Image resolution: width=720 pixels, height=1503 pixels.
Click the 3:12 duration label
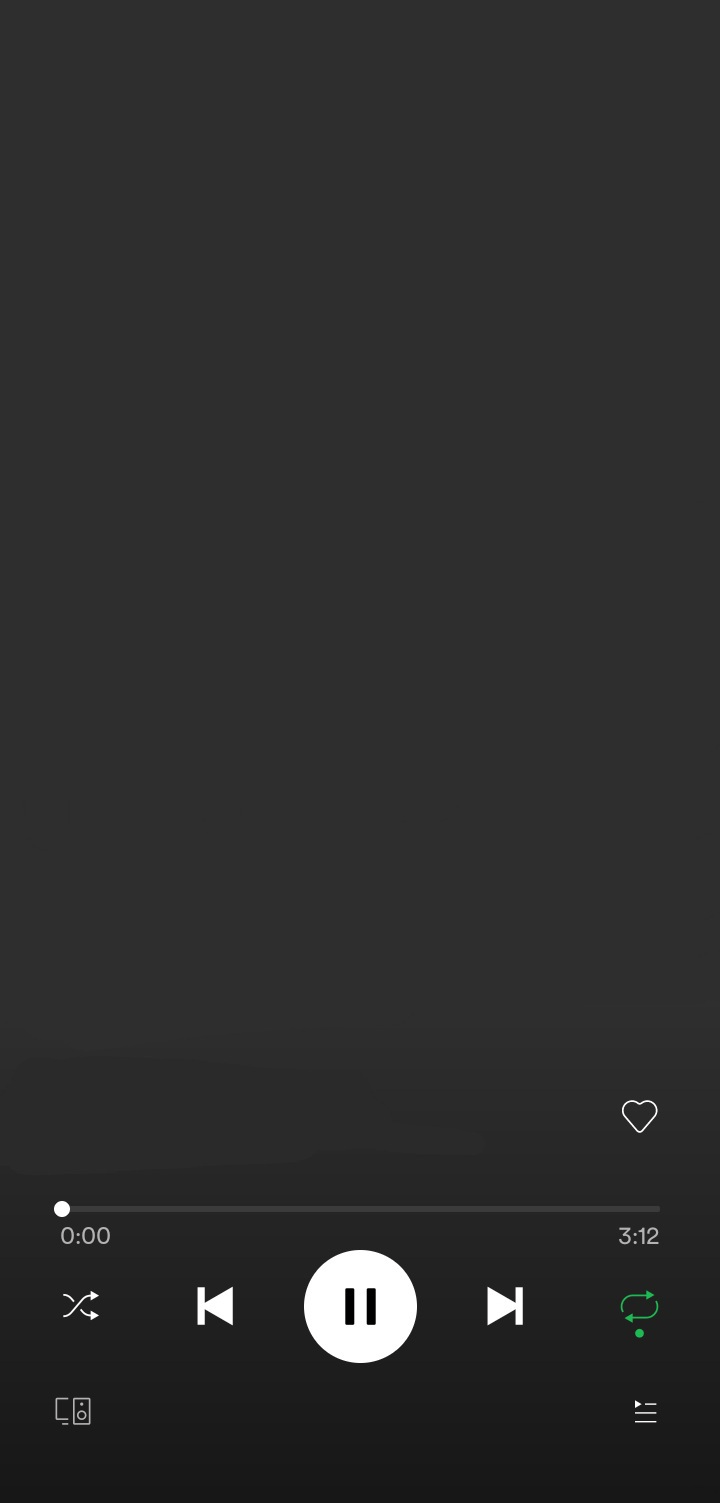point(639,1236)
